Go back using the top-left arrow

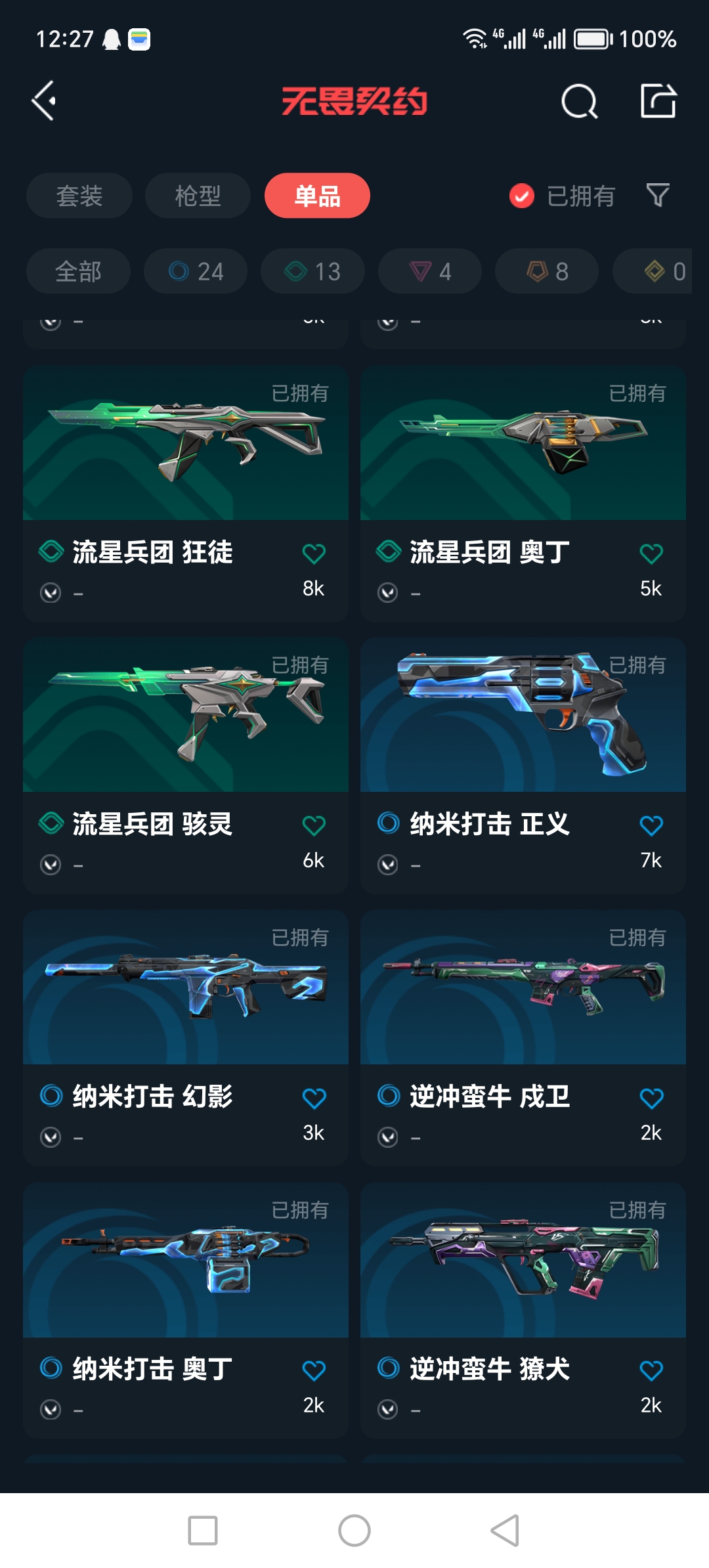(x=45, y=101)
